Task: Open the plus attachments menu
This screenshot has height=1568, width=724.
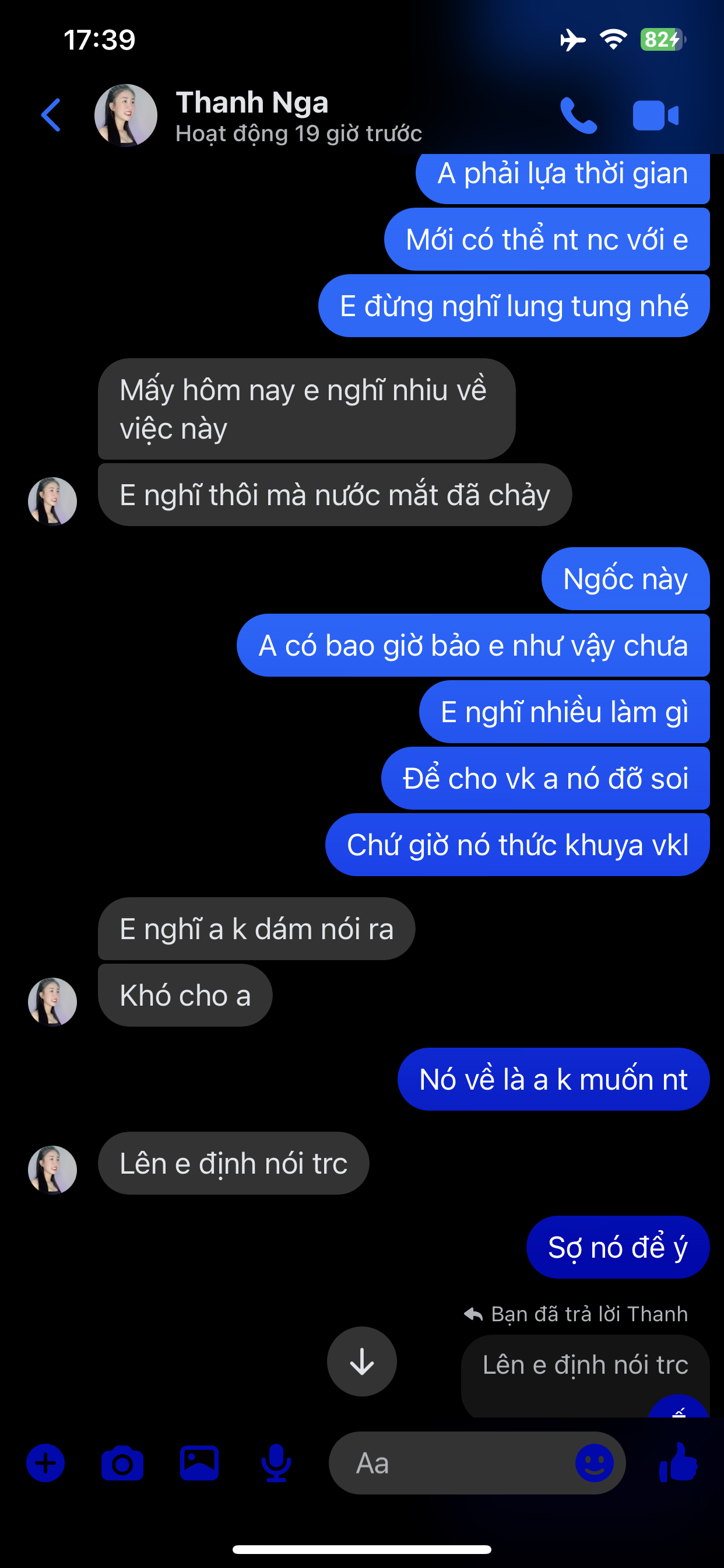Action: click(45, 1462)
